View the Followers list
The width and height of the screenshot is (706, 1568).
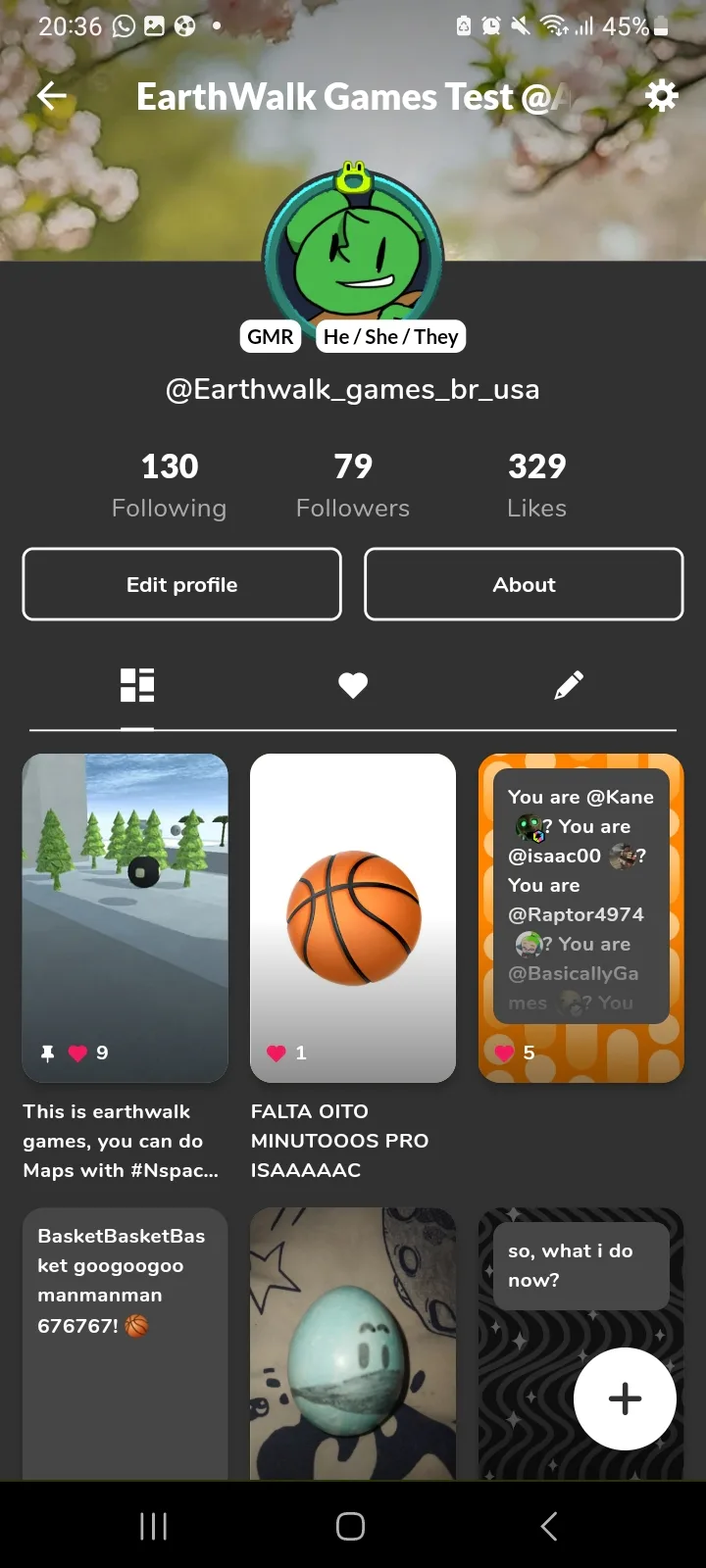pyautogui.click(x=353, y=484)
